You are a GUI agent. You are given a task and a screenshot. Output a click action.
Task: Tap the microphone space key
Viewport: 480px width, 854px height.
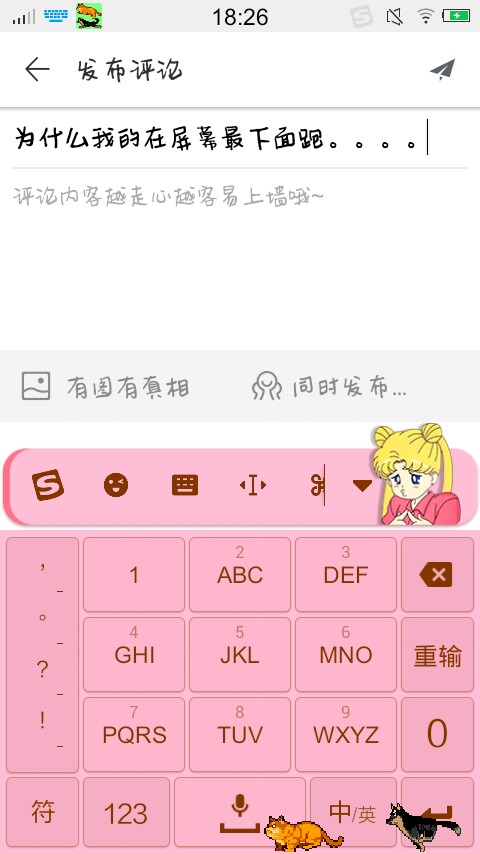(x=240, y=812)
